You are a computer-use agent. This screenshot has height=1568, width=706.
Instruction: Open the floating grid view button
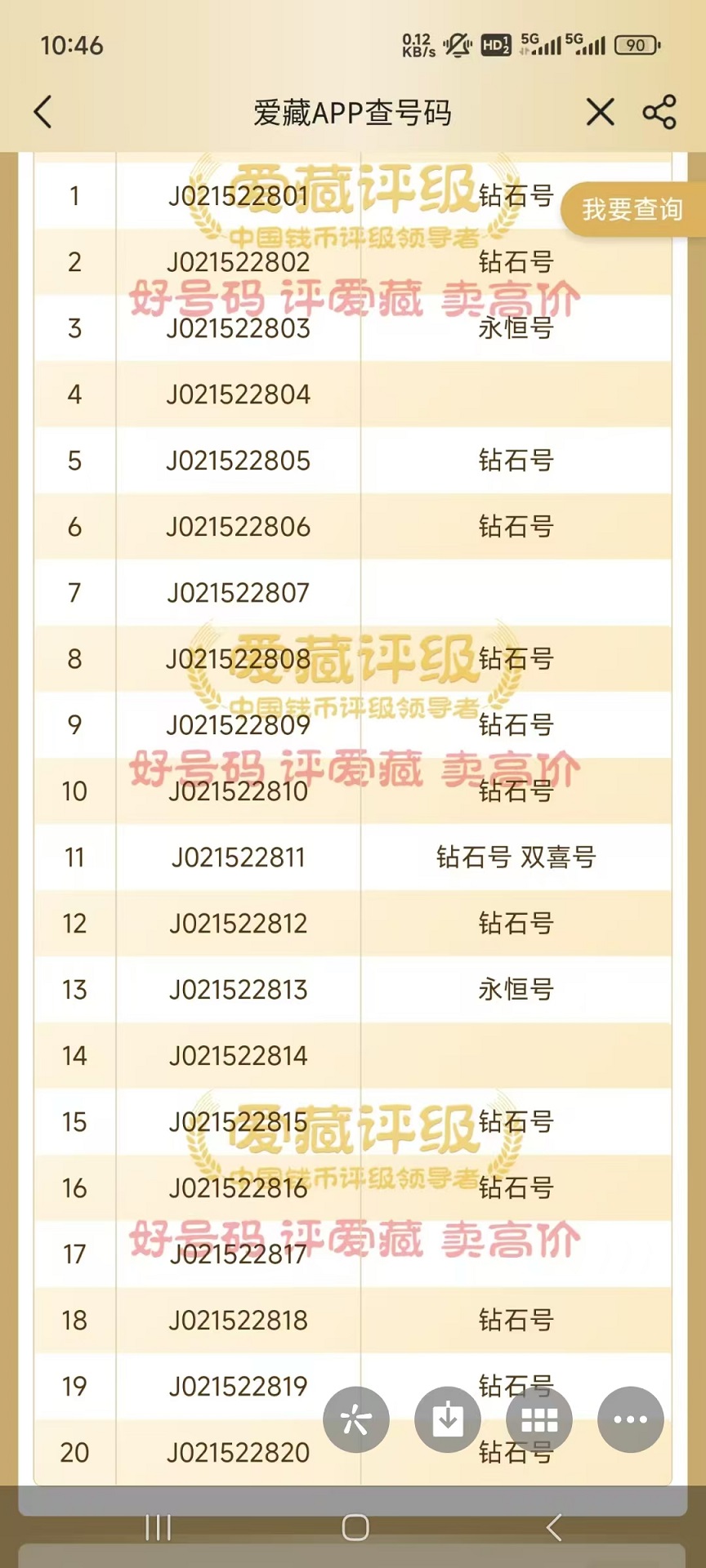tap(539, 1419)
